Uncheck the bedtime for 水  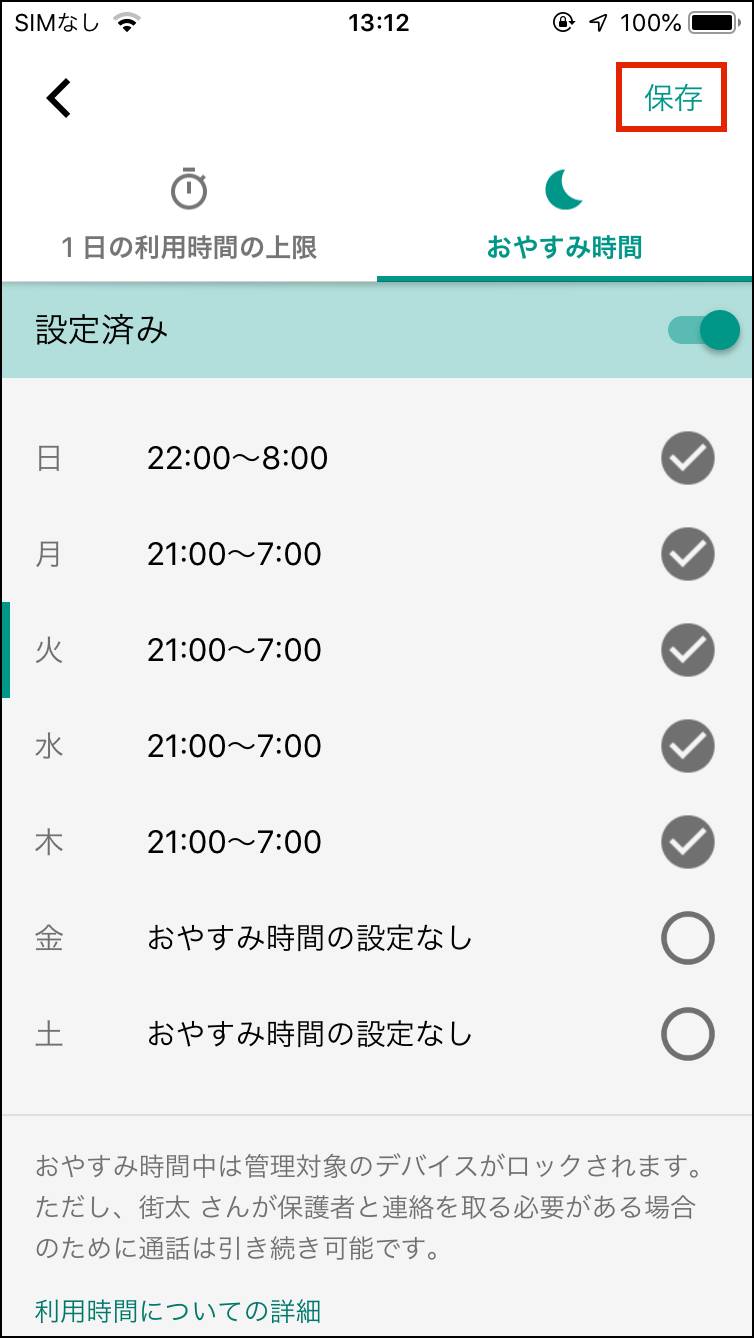click(688, 746)
